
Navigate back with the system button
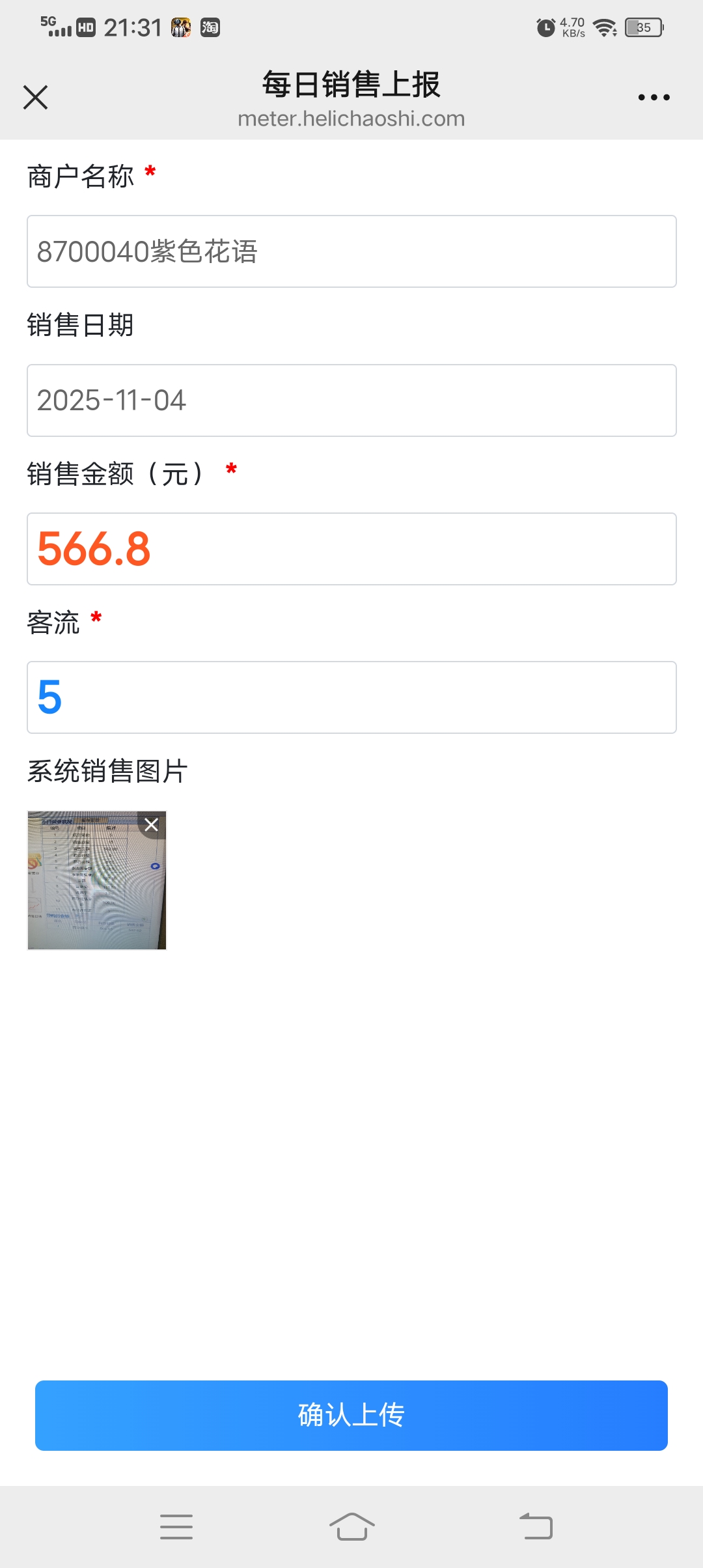(x=536, y=1526)
